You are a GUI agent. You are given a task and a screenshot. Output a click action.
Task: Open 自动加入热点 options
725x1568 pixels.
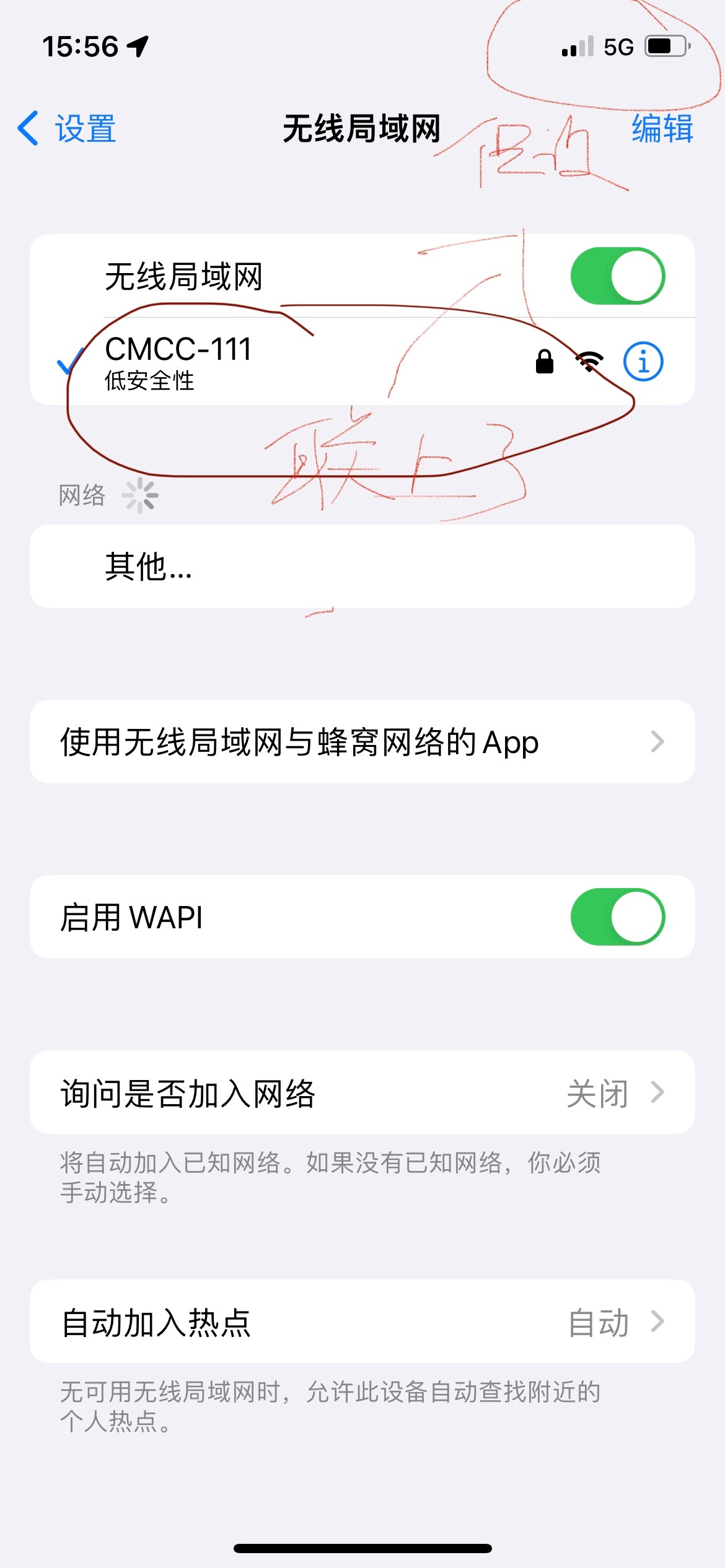coord(362,1322)
